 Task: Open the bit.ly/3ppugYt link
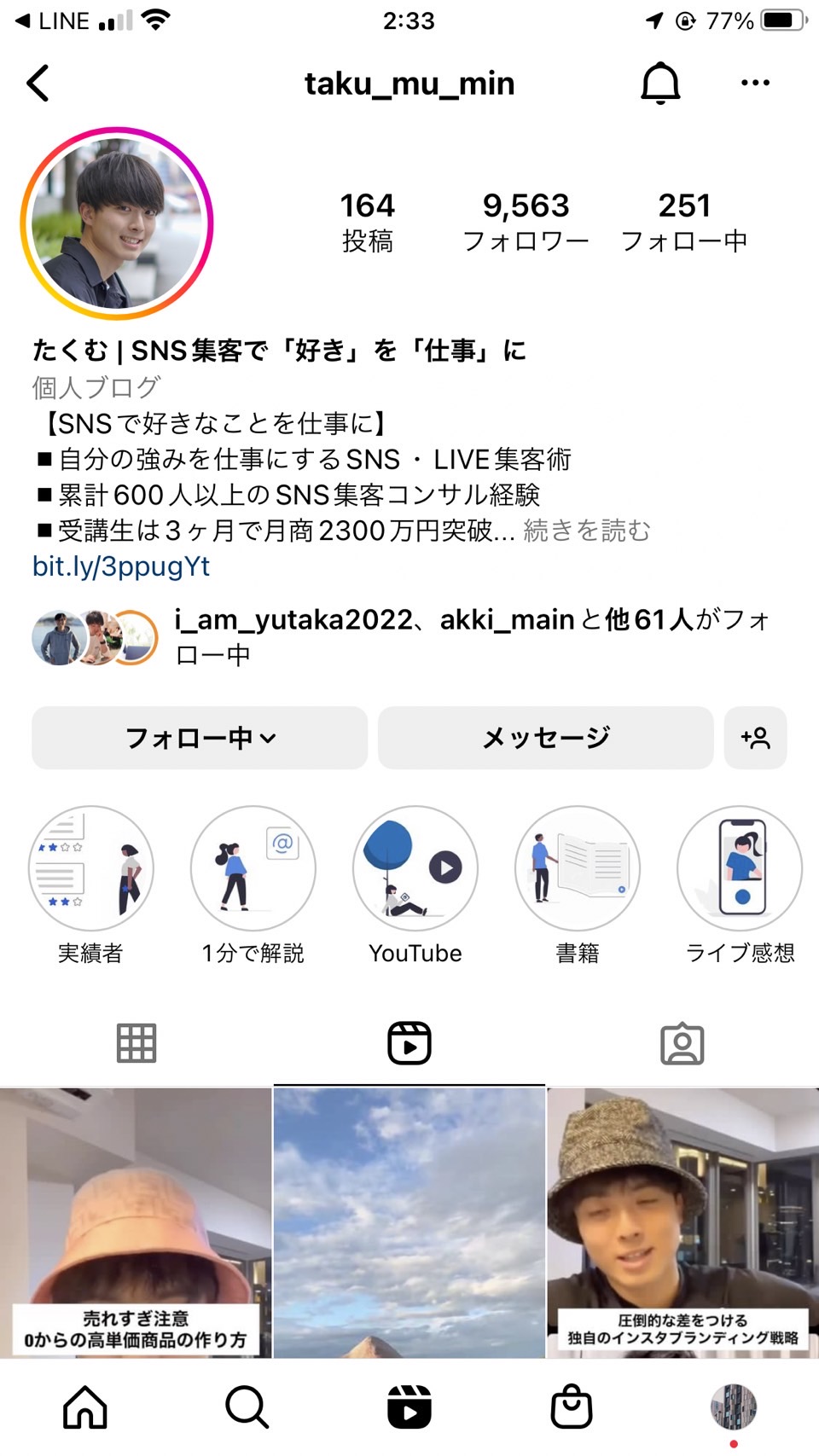121,566
